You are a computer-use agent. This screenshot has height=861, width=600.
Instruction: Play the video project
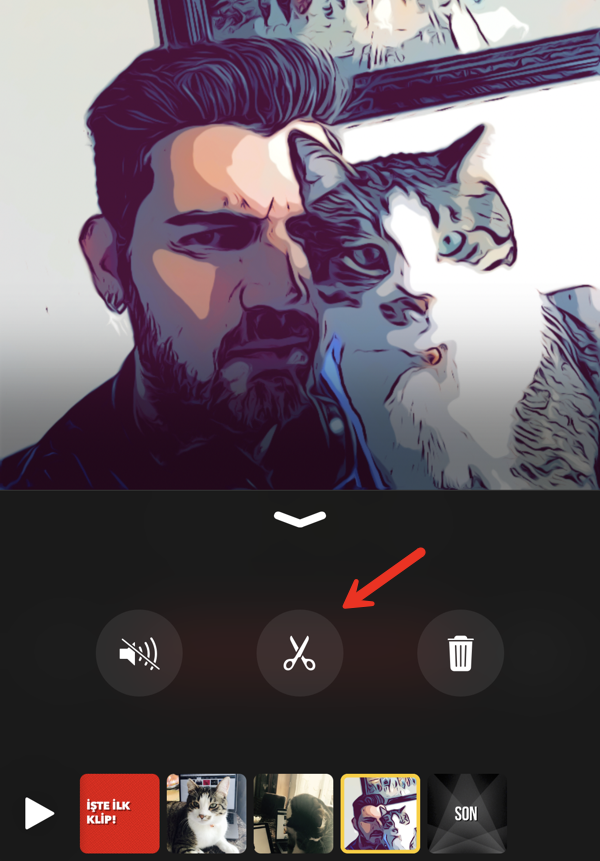pos(39,813)
